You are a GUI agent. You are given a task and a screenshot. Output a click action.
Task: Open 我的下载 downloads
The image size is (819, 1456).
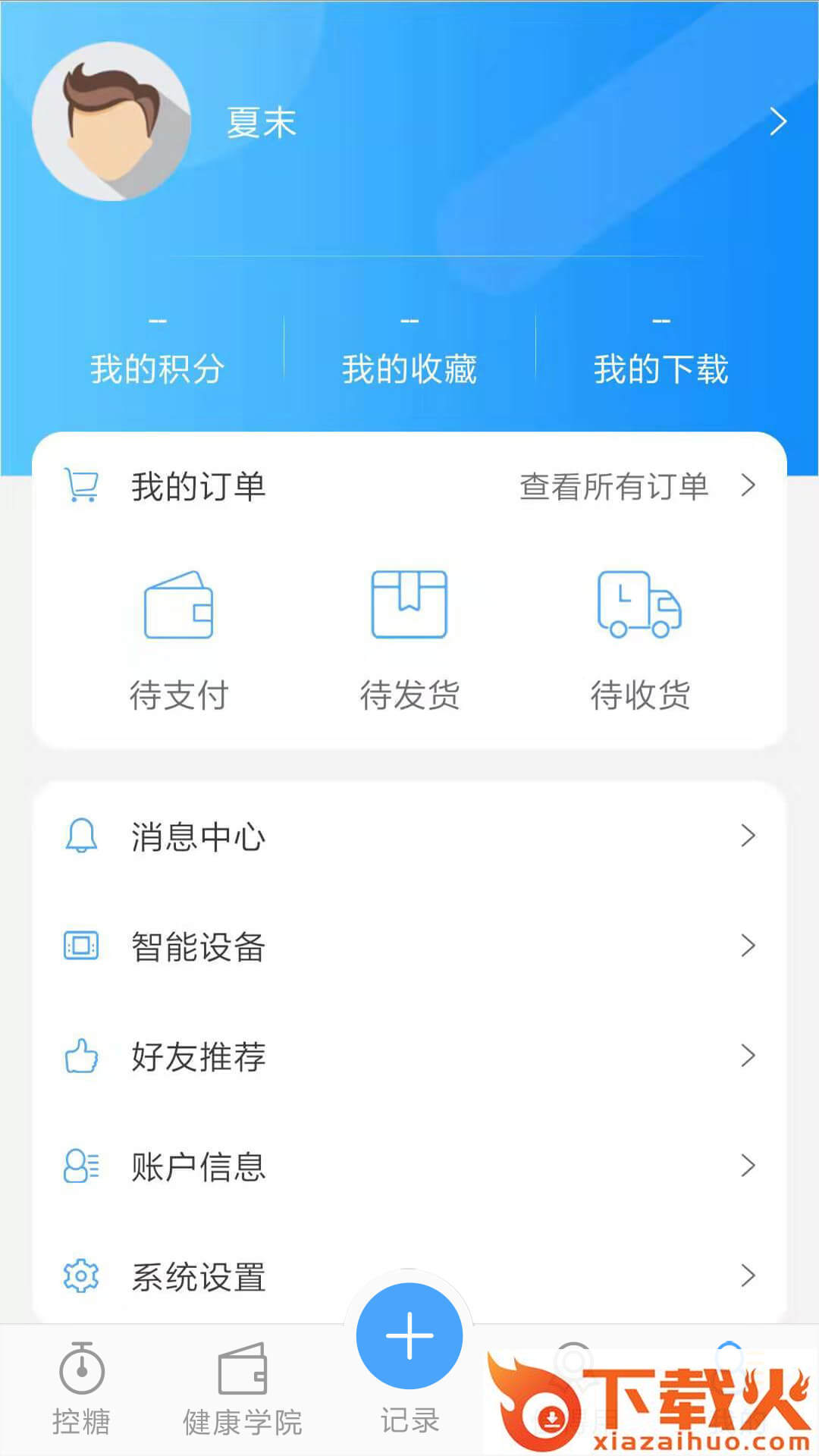pyautogui.click(x=661, y=356)
